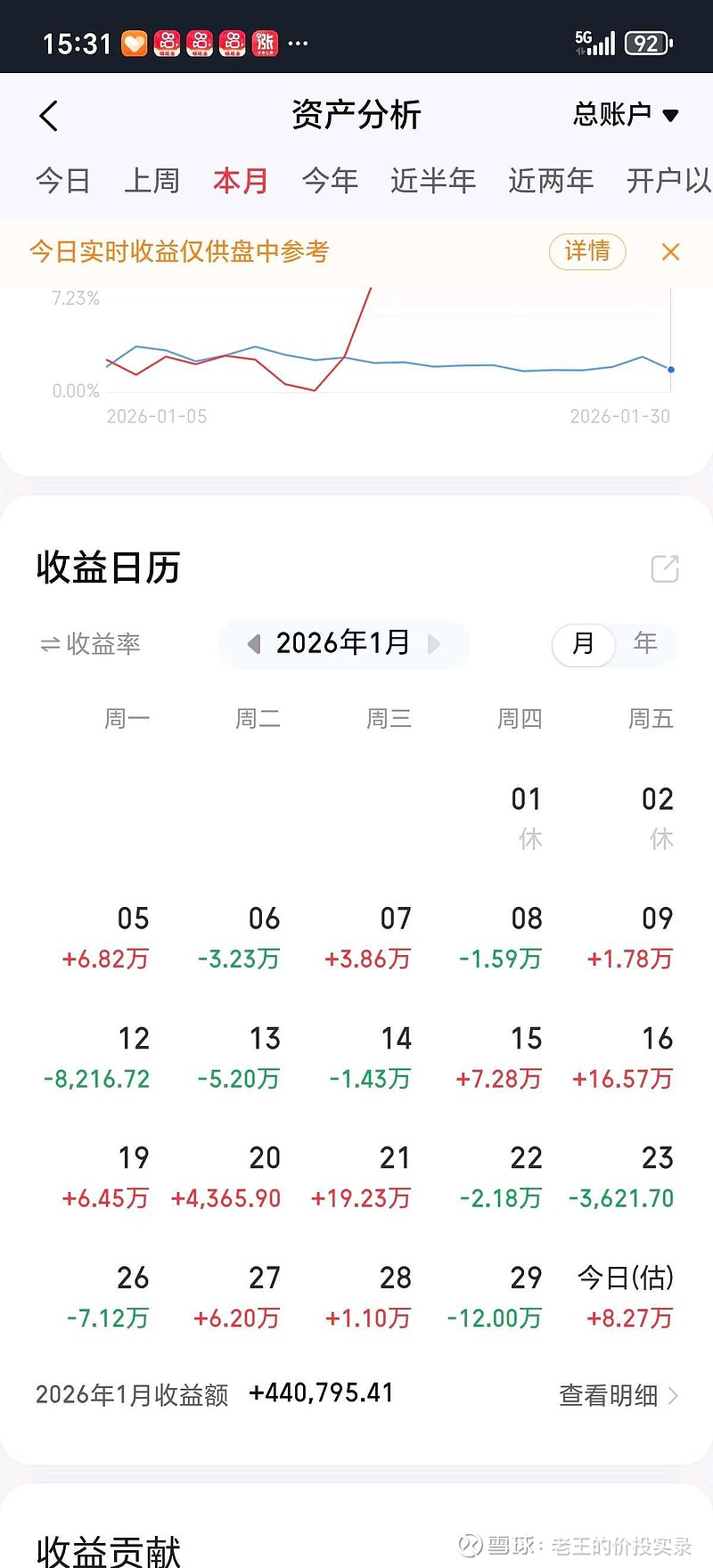Tap the previous-month arrow before 2026年1月
This screenshot has height=1568, width=713.
point(254,644)
